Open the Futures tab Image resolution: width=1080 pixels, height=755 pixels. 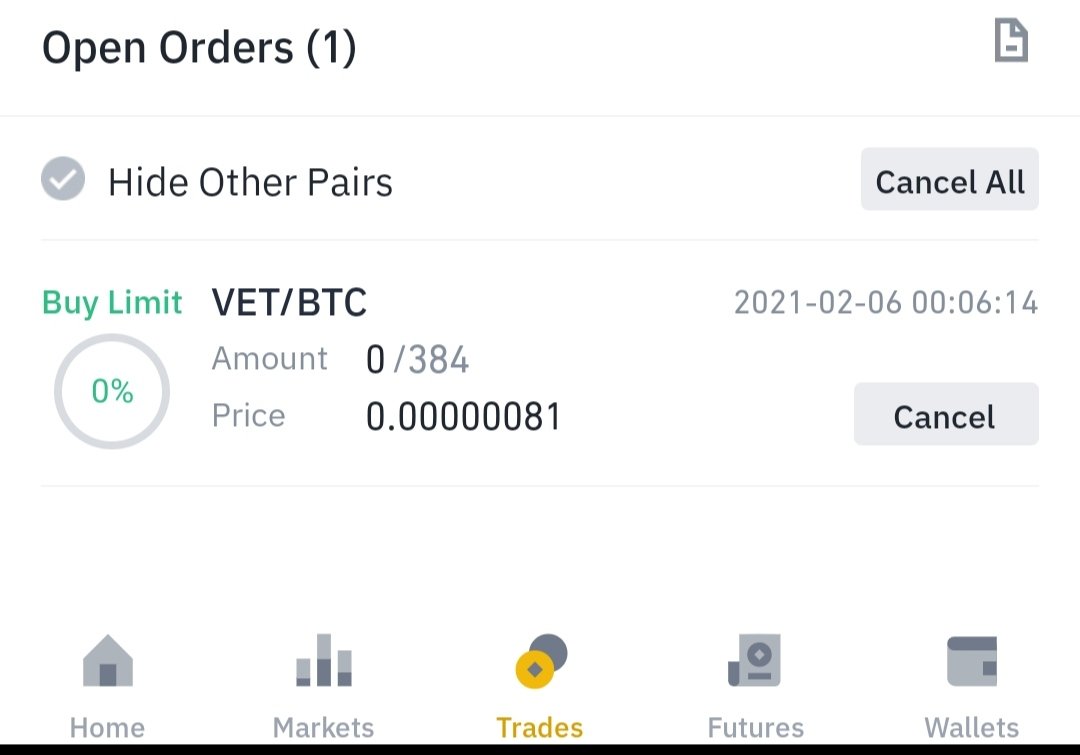pos(755,685)
